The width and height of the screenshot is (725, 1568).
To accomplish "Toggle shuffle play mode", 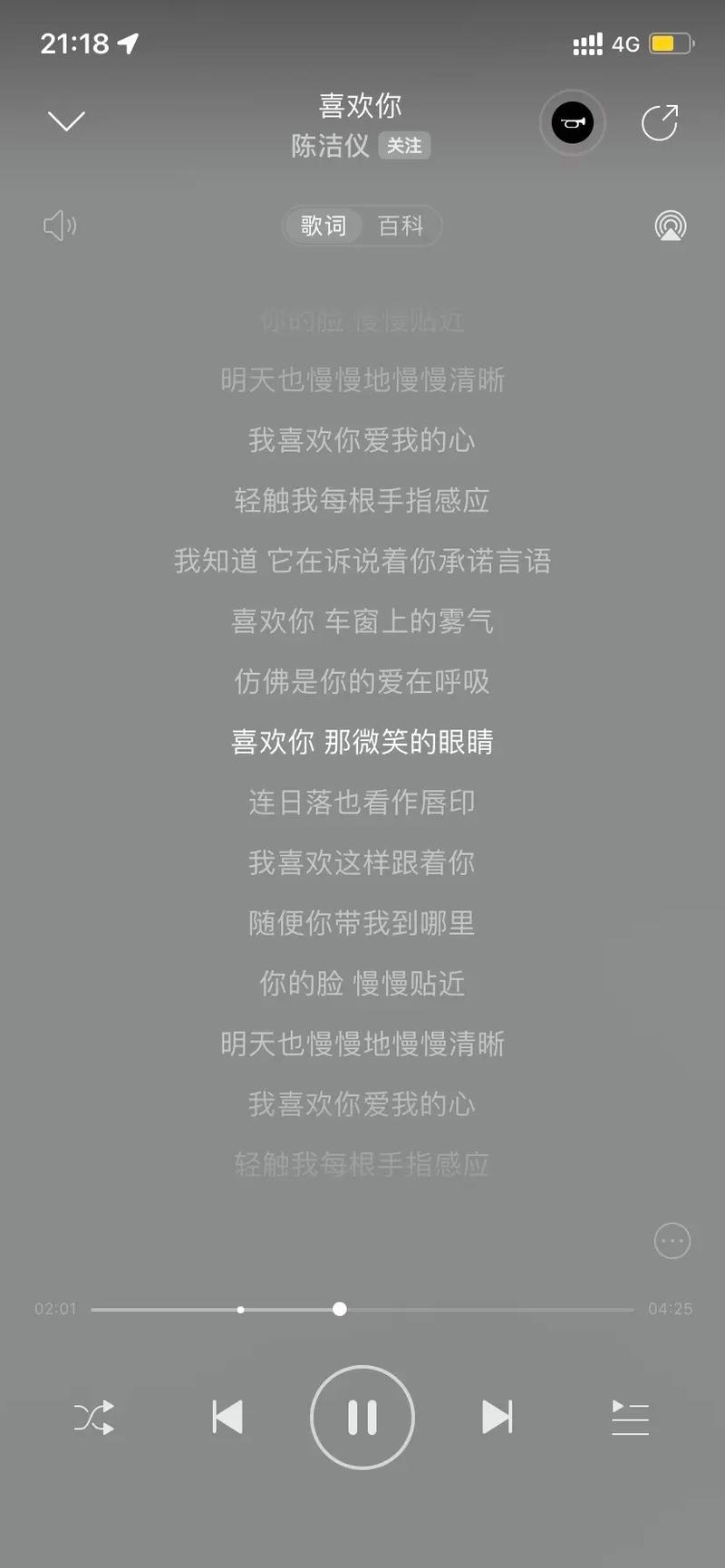I will click(x=94, y=1417).
